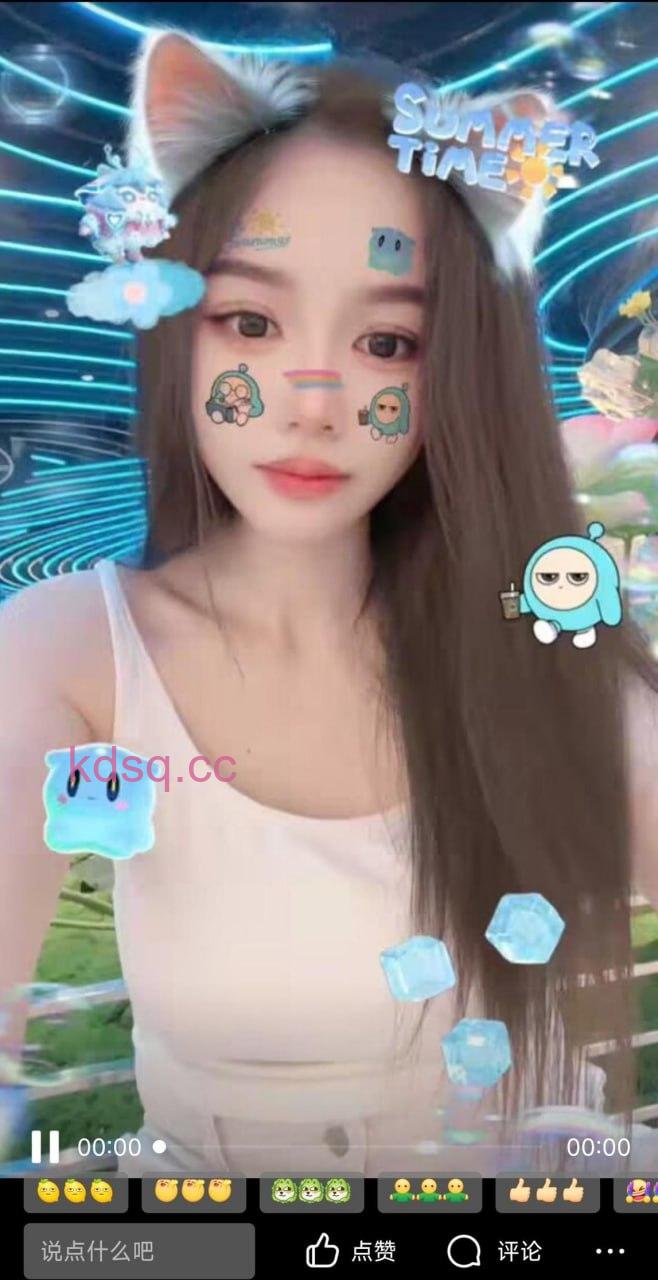Send the thumbs-up emoji quick reply
The width and height of the screenshot is (658, 1280).
[546, 1191]
